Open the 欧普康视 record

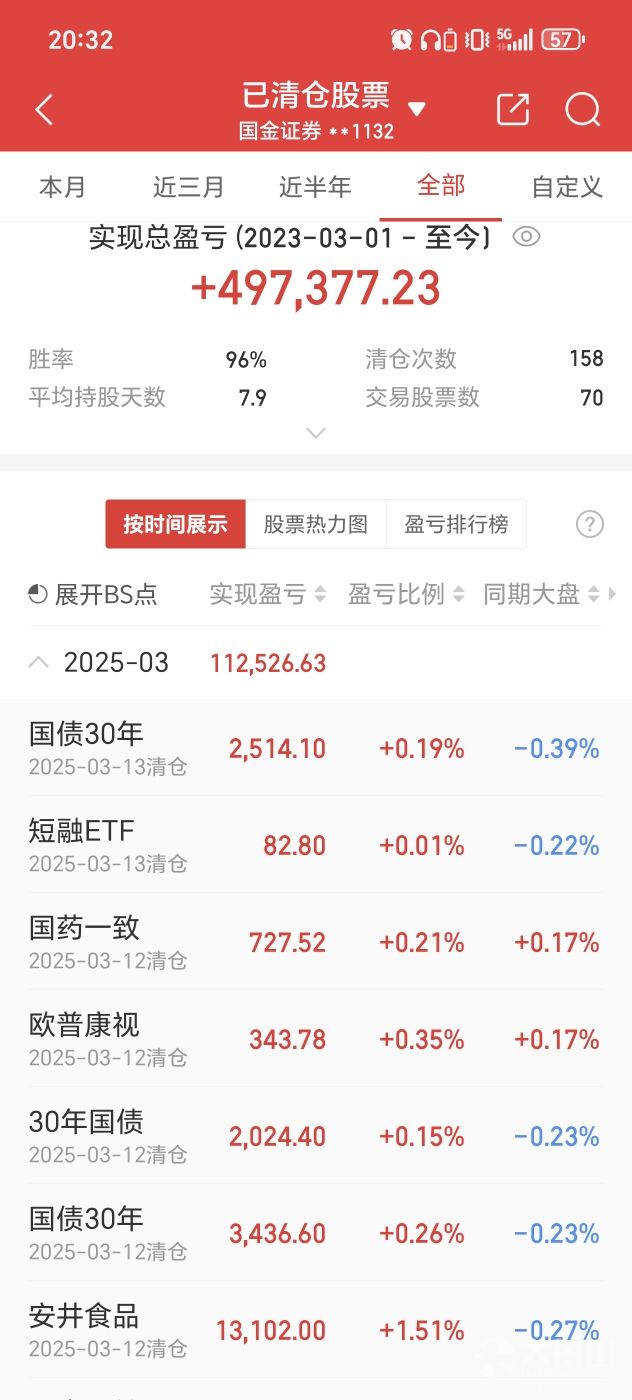point(316,1039)
